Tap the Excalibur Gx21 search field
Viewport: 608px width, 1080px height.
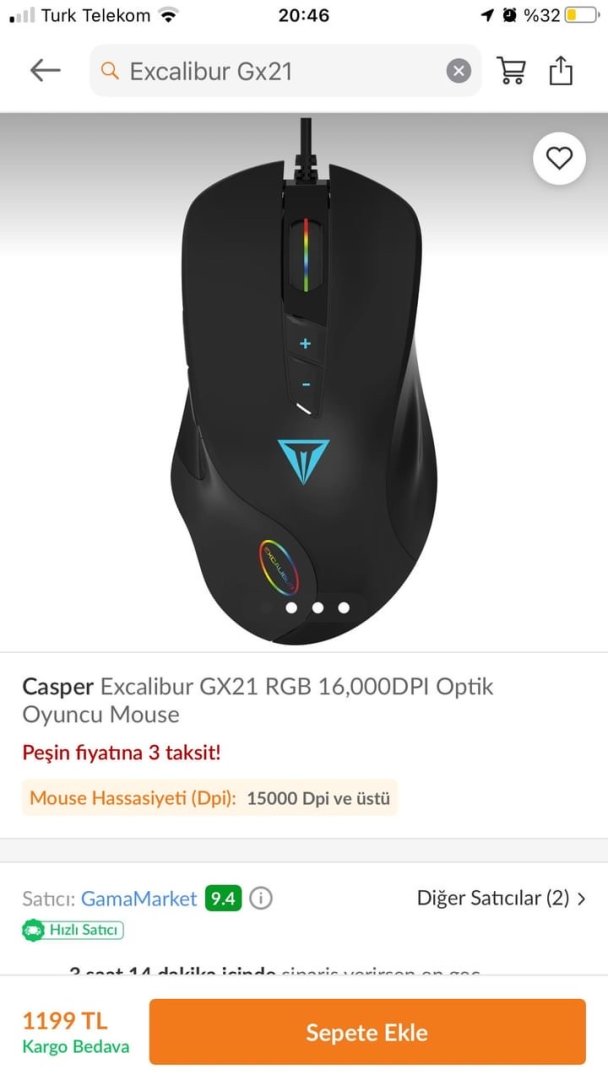(270, 71)
